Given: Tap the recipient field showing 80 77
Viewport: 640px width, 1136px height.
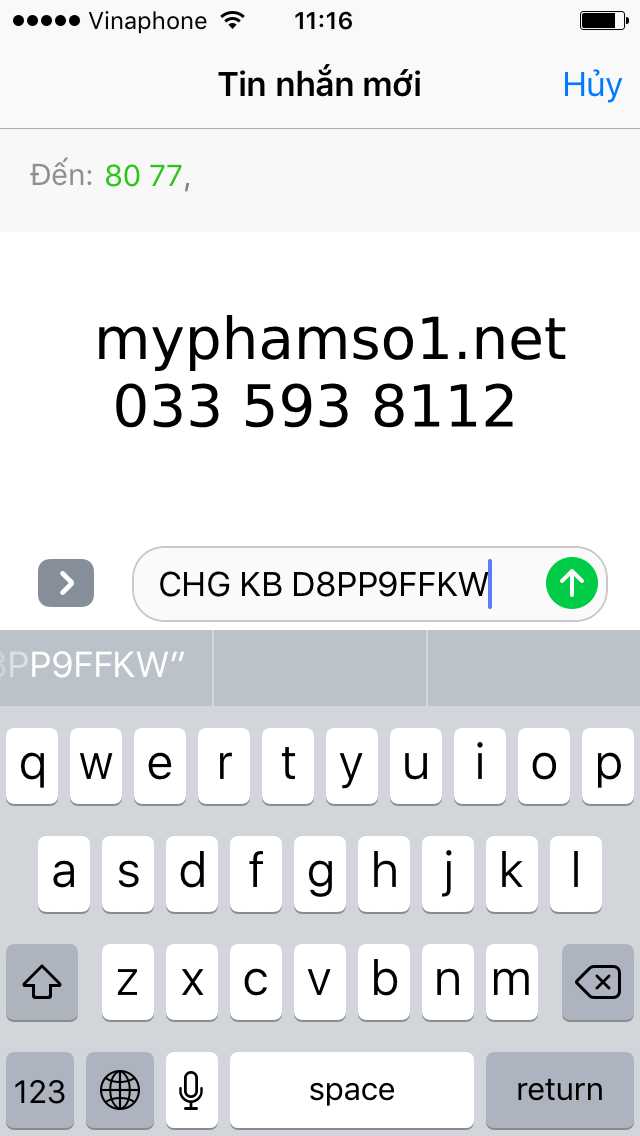Looking at the screenshot, I should pos(320,176).
